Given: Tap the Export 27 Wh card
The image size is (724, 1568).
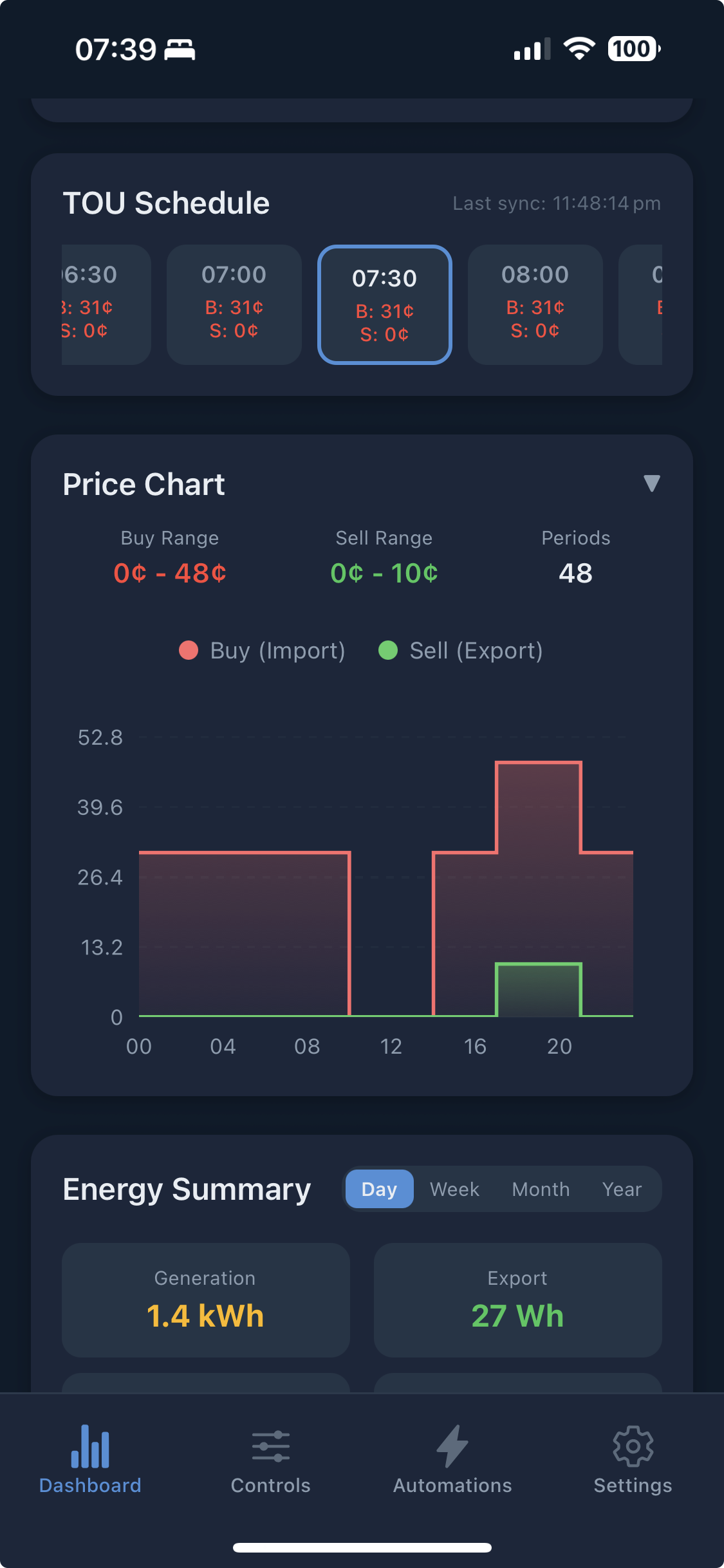Looking at the screenshot, I should click(517, 1300).
